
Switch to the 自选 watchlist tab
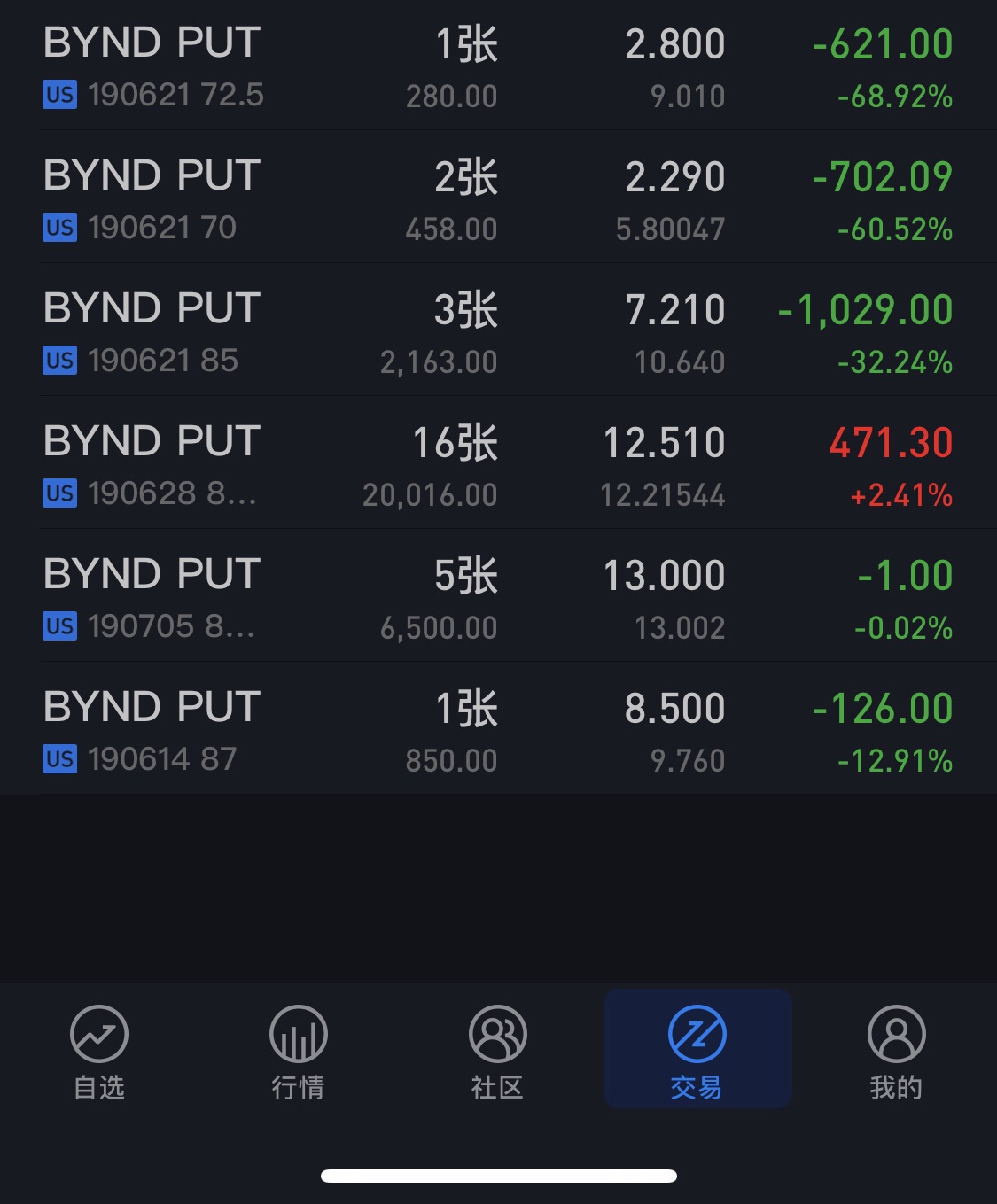coord(99,1052)
